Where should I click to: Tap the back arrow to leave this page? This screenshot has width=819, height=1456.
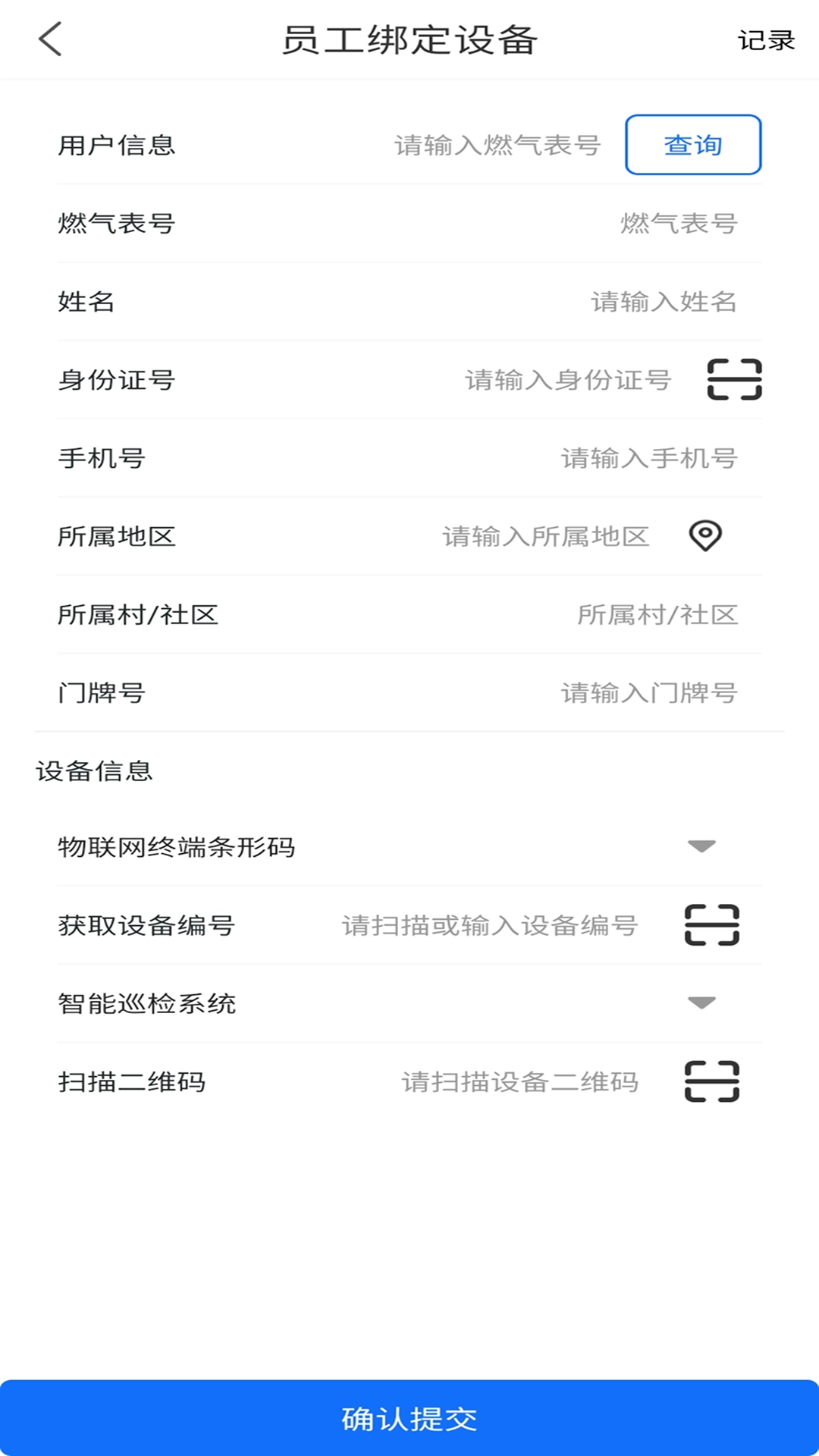(x=50, y=39)
